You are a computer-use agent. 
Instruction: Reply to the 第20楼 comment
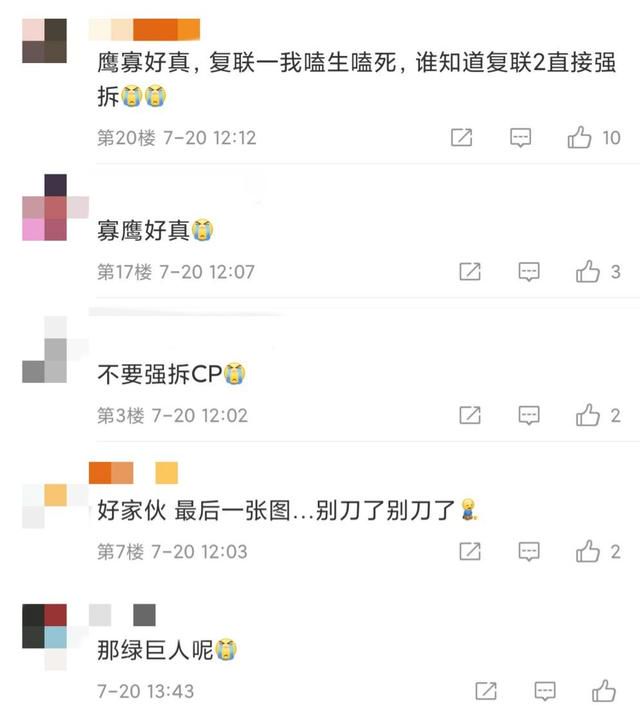click(521, 138)
